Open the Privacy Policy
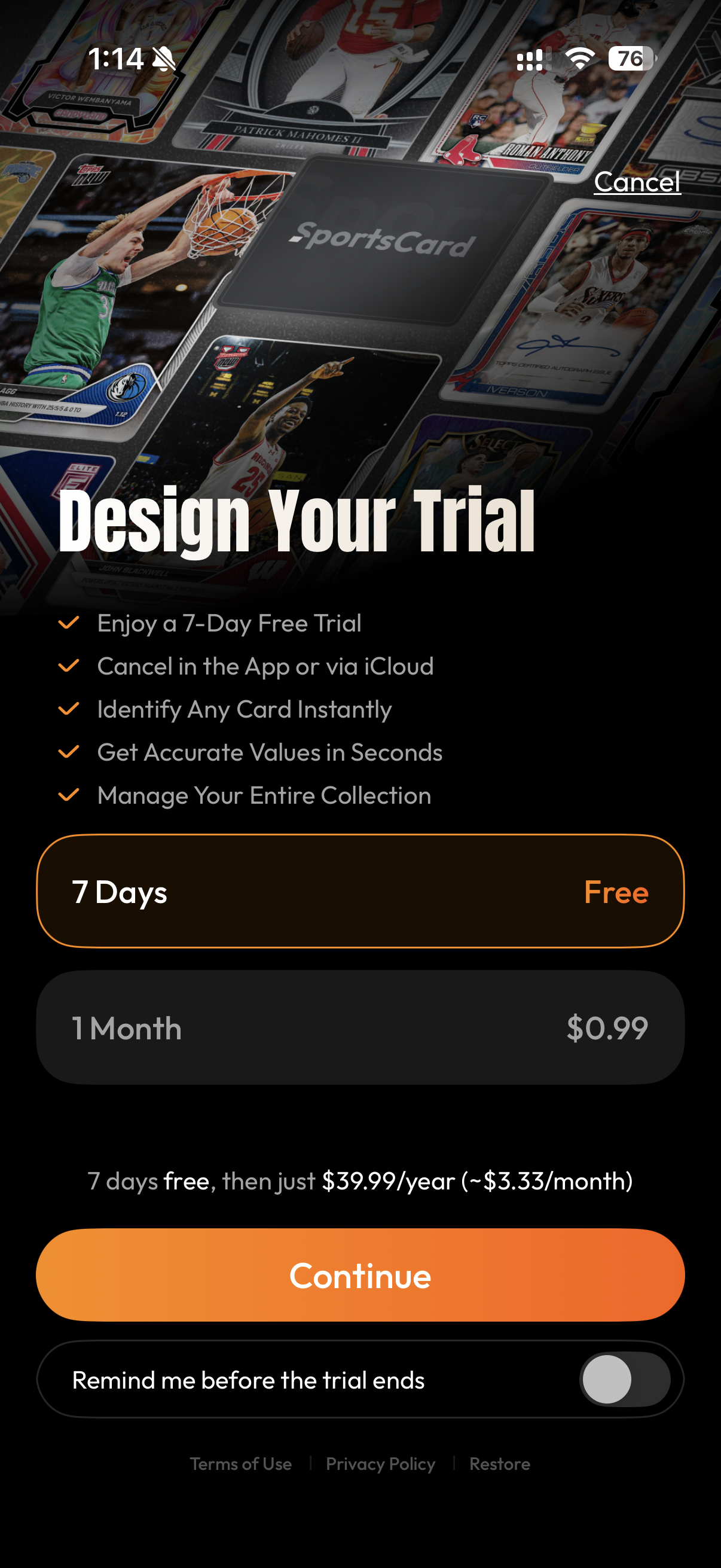 pos(381,1464)
